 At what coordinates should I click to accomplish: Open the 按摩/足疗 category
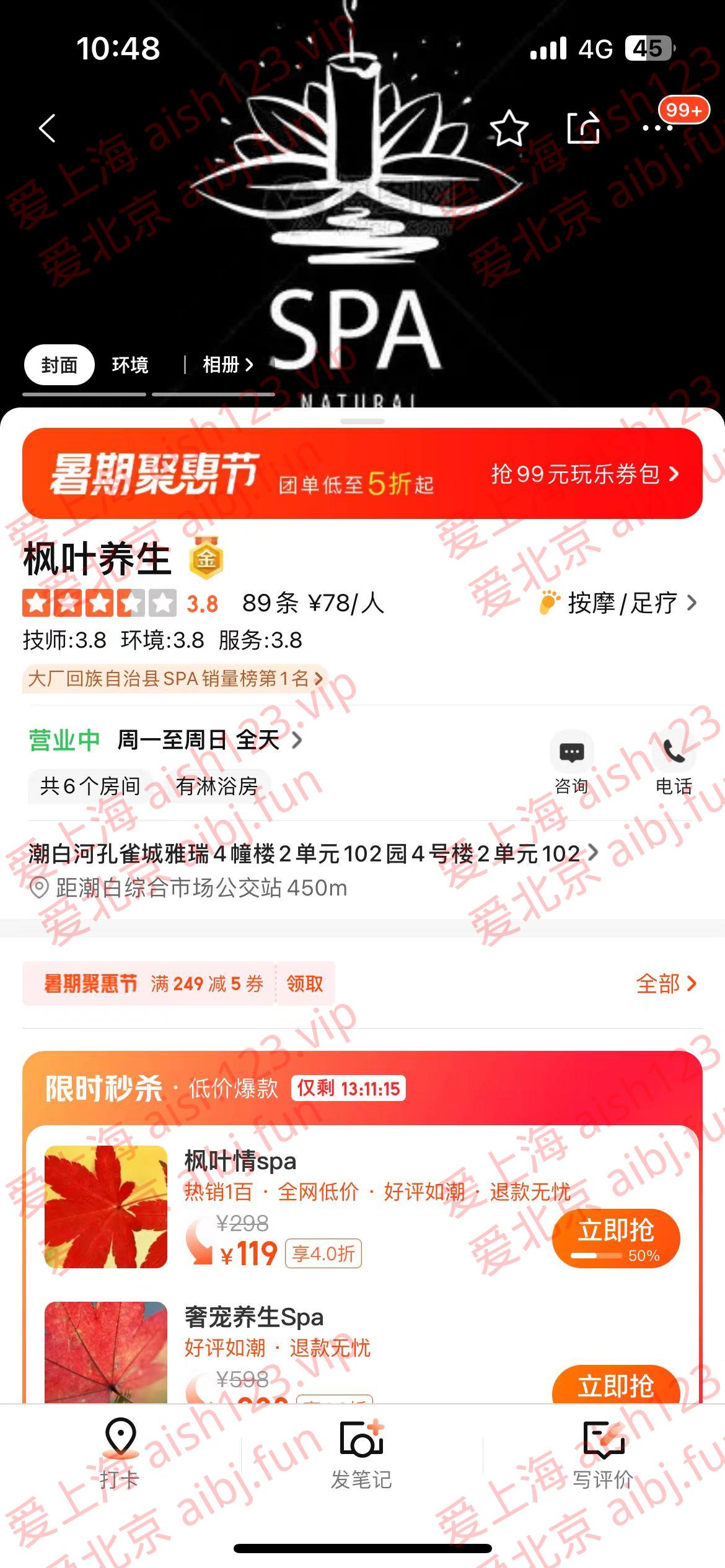[620, 603]
